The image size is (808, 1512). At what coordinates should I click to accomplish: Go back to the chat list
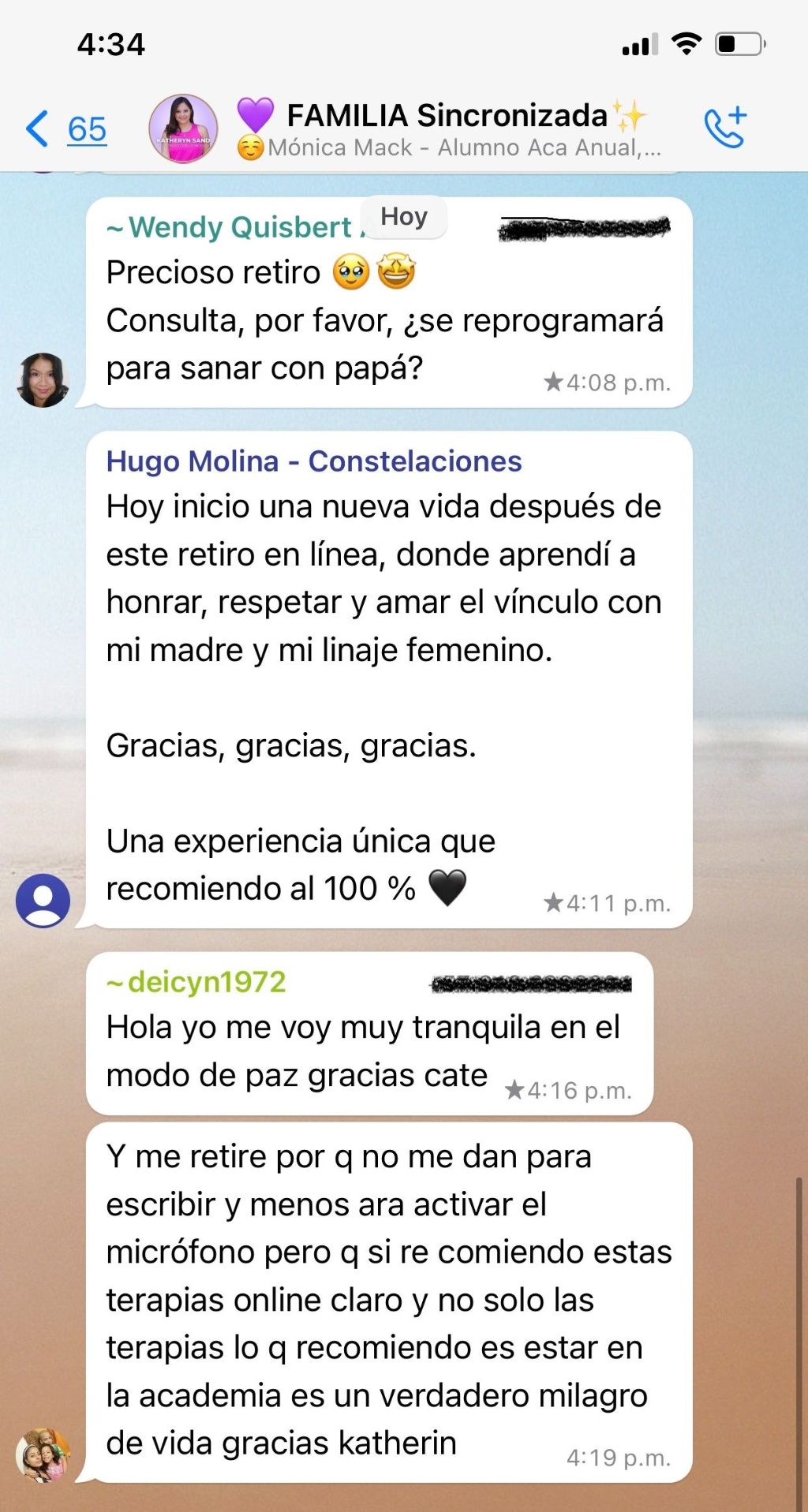coord(65,129)
